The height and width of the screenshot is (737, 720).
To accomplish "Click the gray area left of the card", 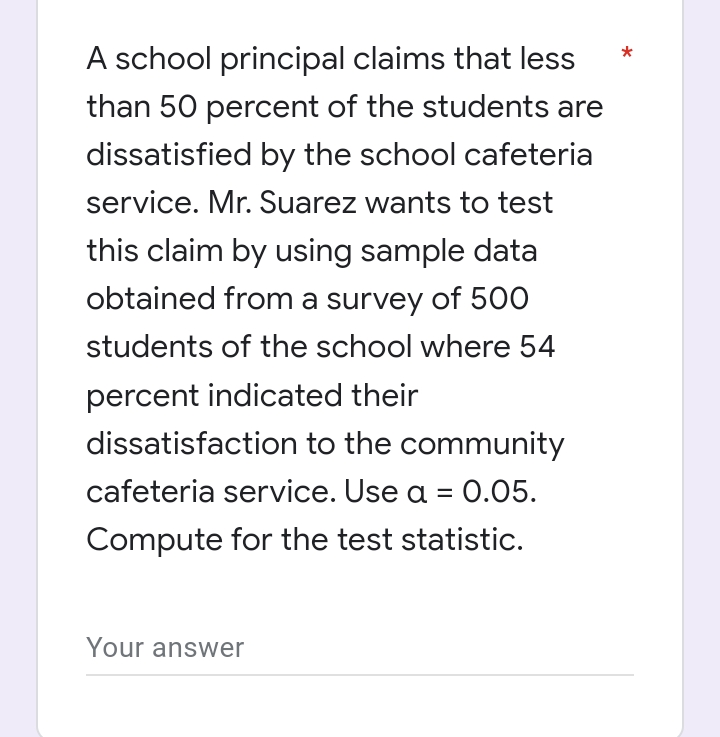I will click(17, 368).
